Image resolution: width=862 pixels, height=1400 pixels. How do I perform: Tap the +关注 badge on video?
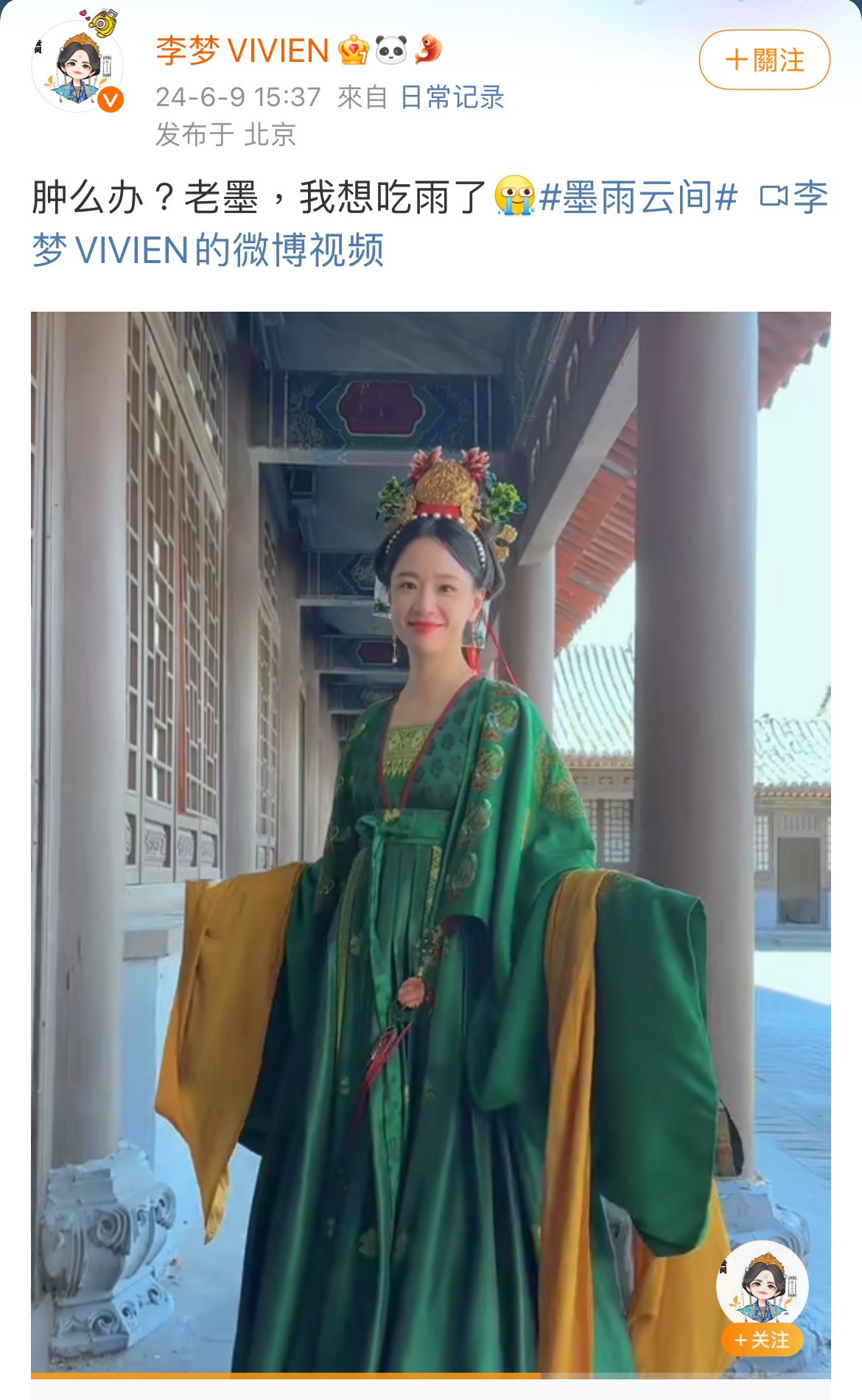click(762, 1340)
